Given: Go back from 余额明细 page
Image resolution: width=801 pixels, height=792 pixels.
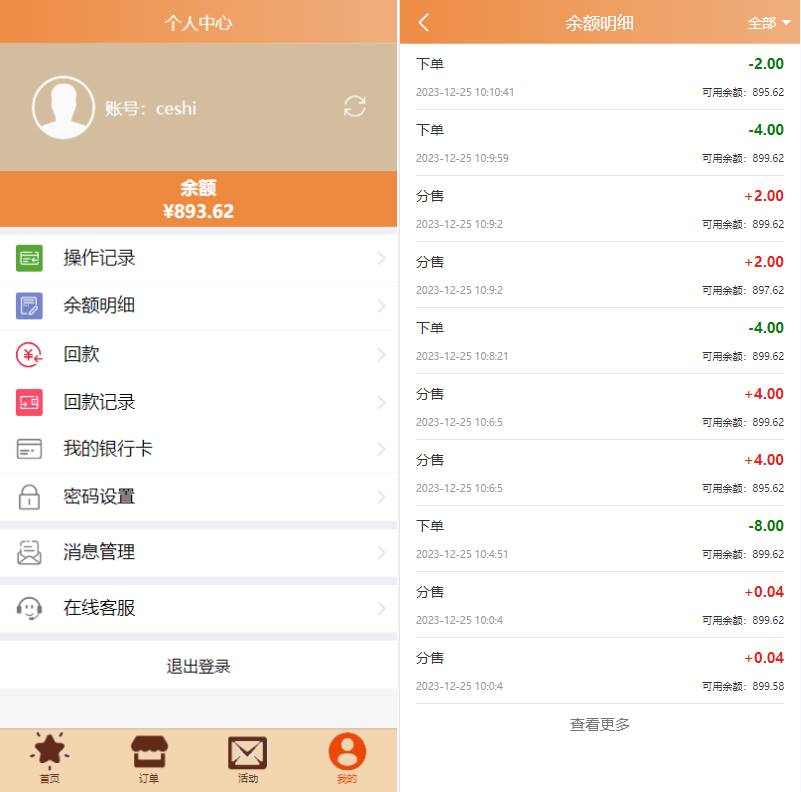Looking at the screenshot, I should click(424, 23).
